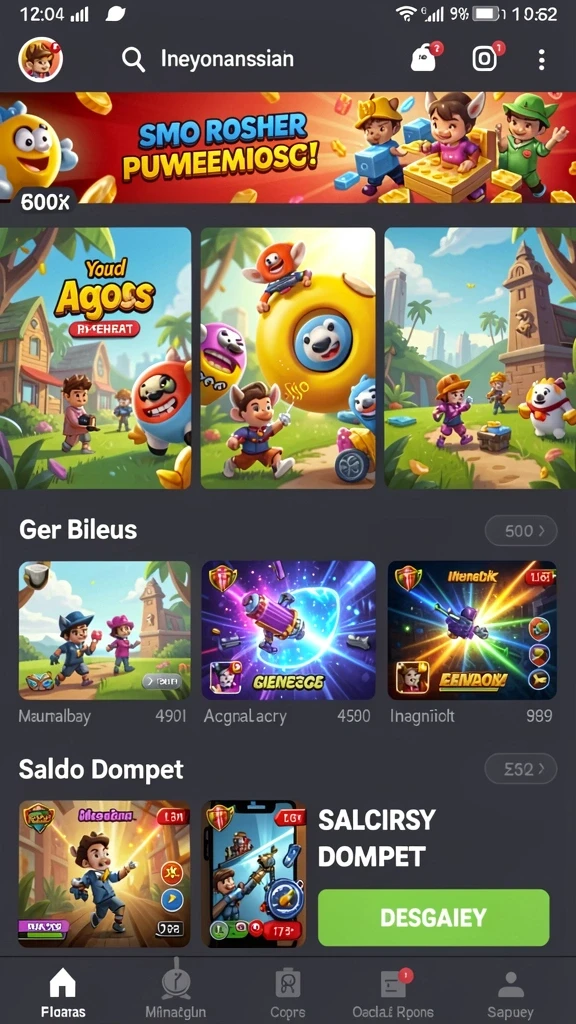The image size is (576, 1024).
Task: Switch to the Floaras home tab
Action: pyautogui.click(x=63, y=993)
